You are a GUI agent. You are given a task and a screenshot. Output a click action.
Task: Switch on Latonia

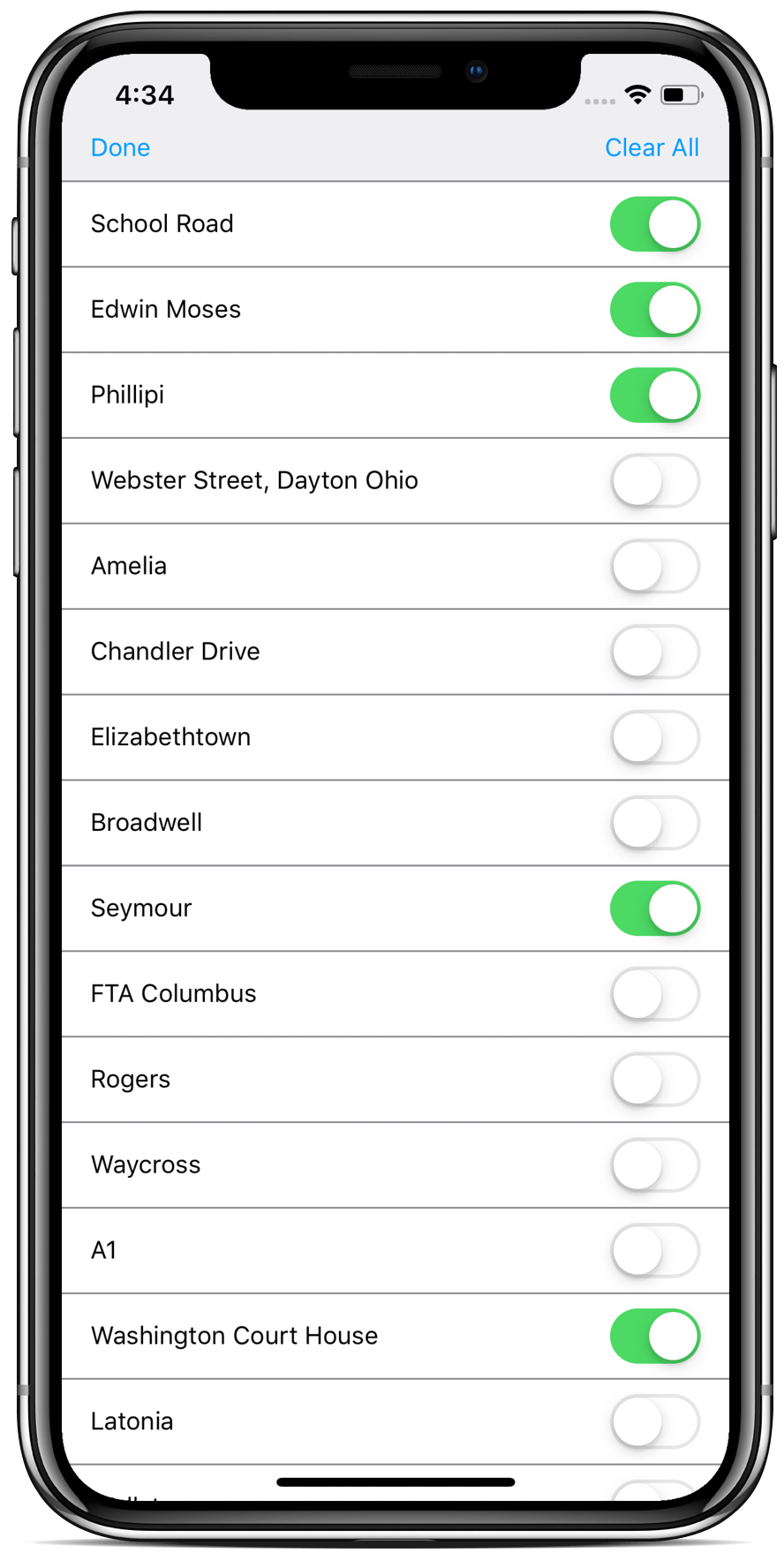[x=655, y=1422]
